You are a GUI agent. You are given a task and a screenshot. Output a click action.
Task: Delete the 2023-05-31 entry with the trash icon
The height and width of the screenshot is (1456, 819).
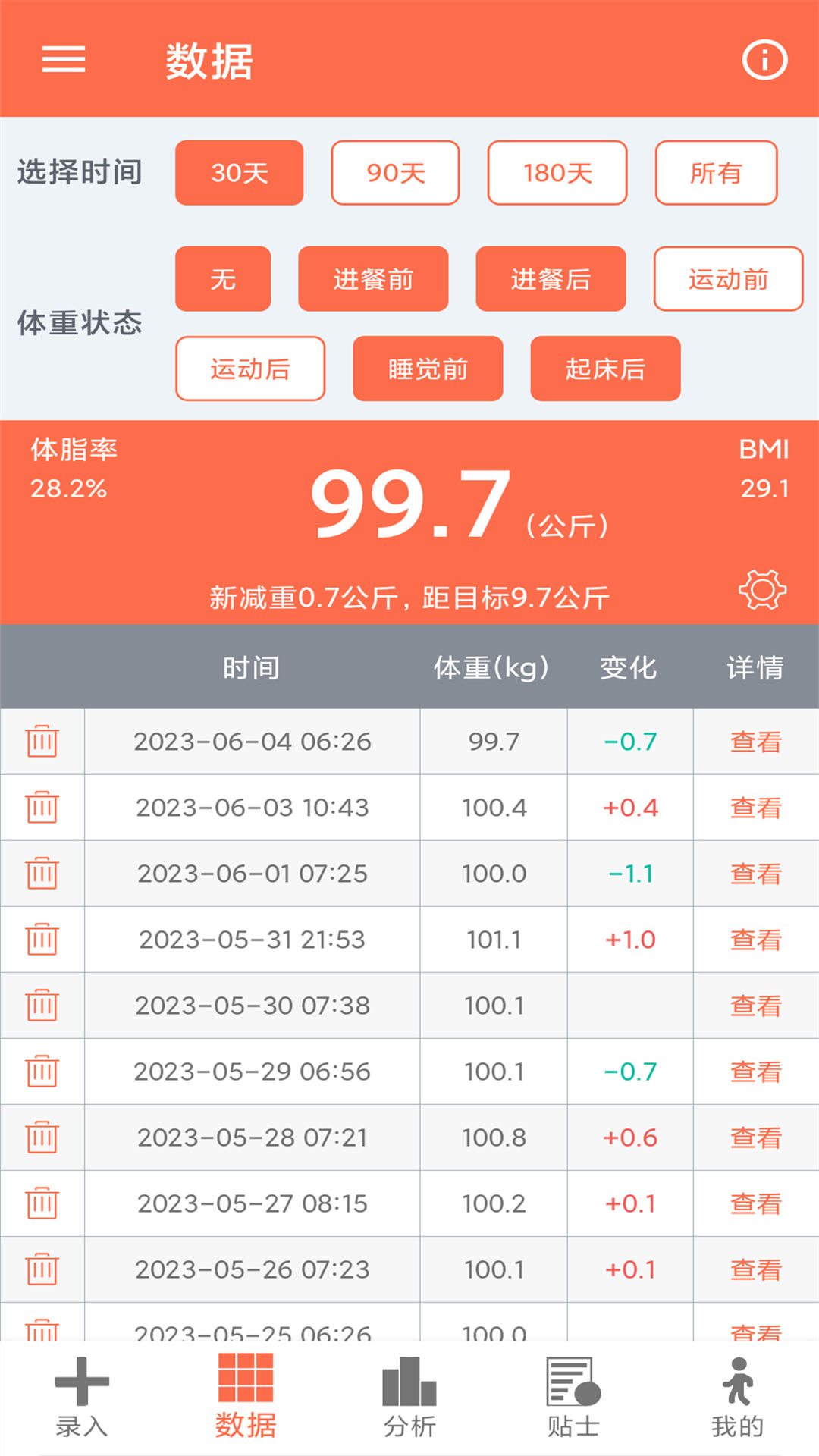tap(43, 939)
